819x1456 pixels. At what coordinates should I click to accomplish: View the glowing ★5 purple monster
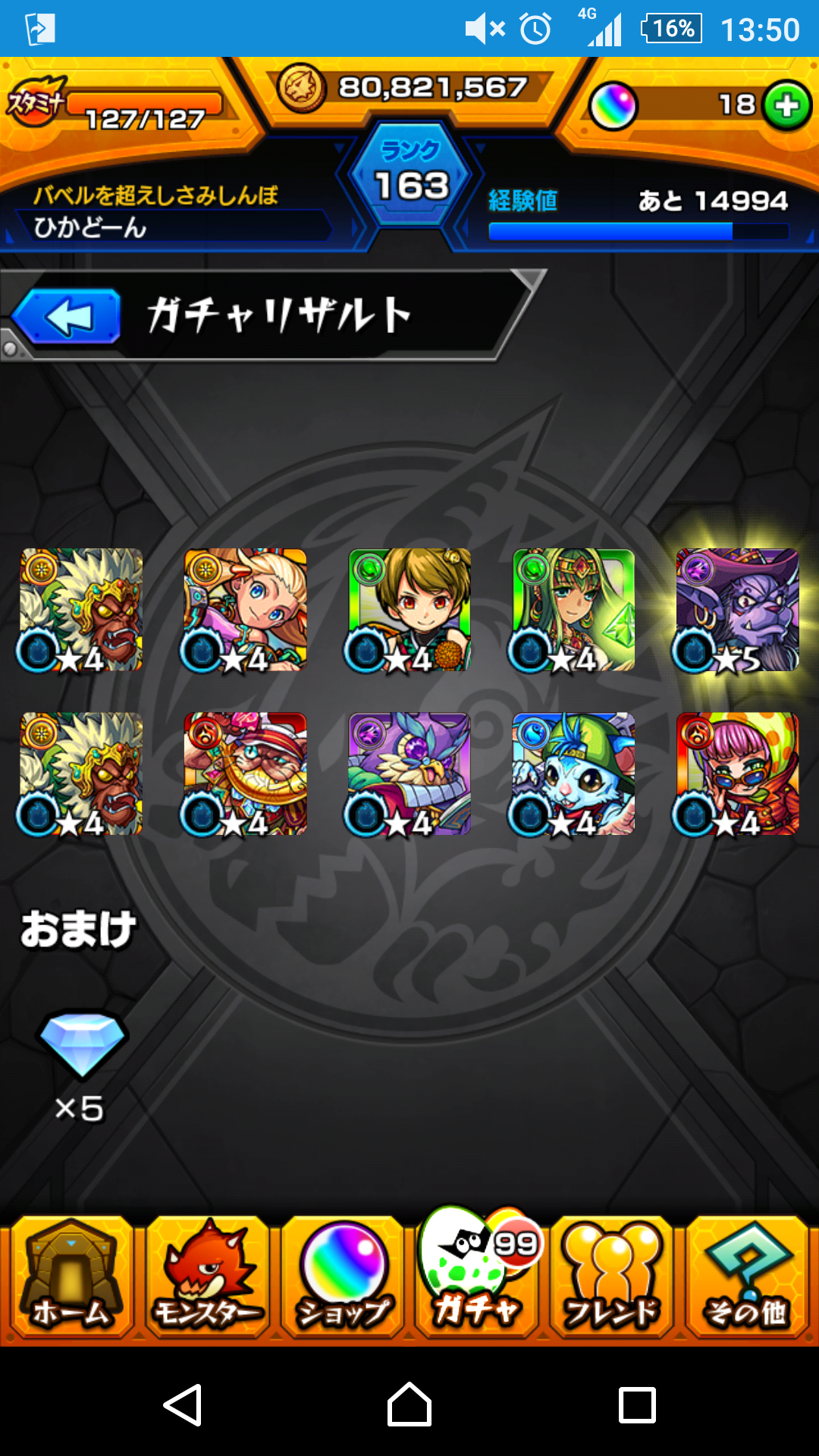737,610
